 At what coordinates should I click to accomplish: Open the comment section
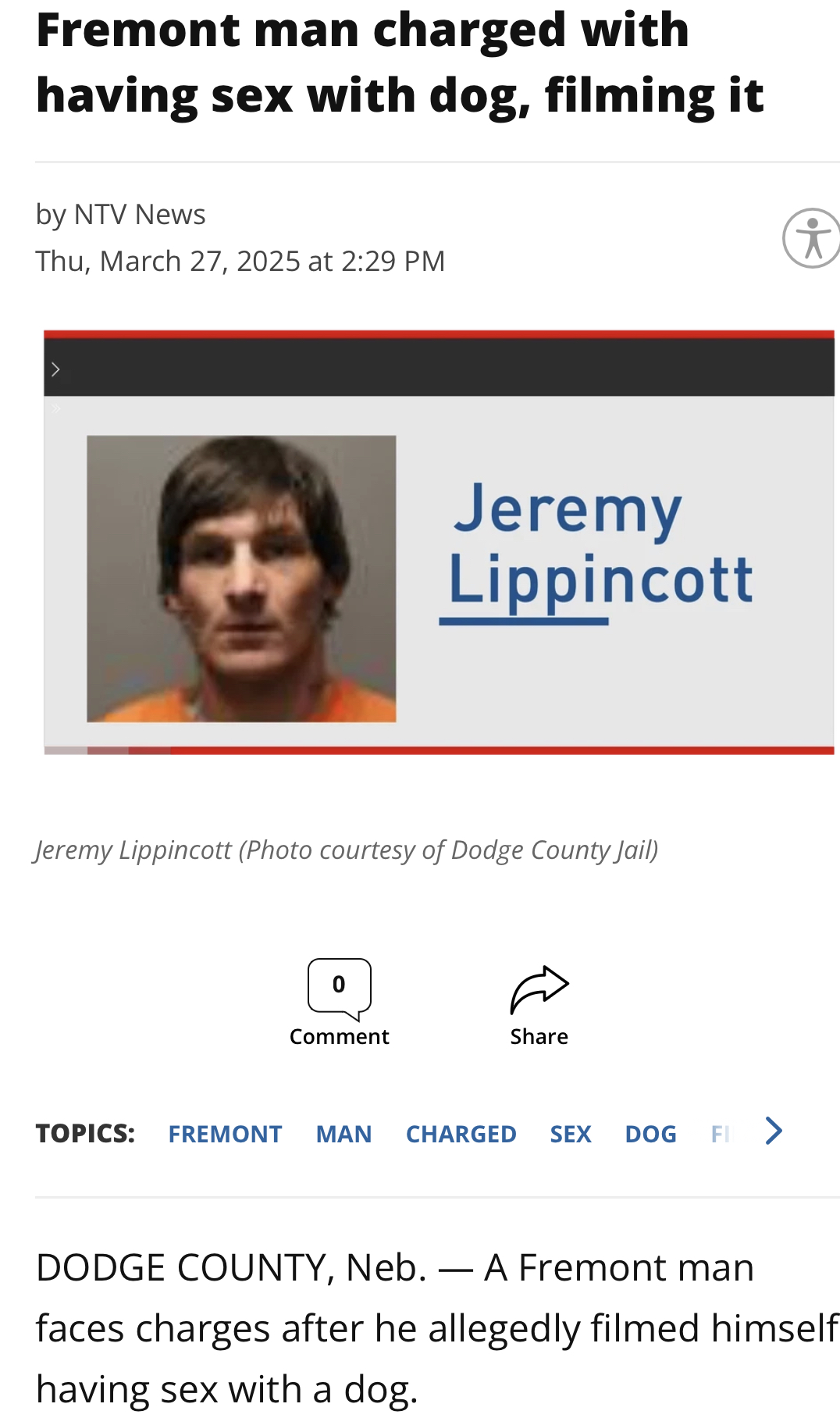(340, 1003)
